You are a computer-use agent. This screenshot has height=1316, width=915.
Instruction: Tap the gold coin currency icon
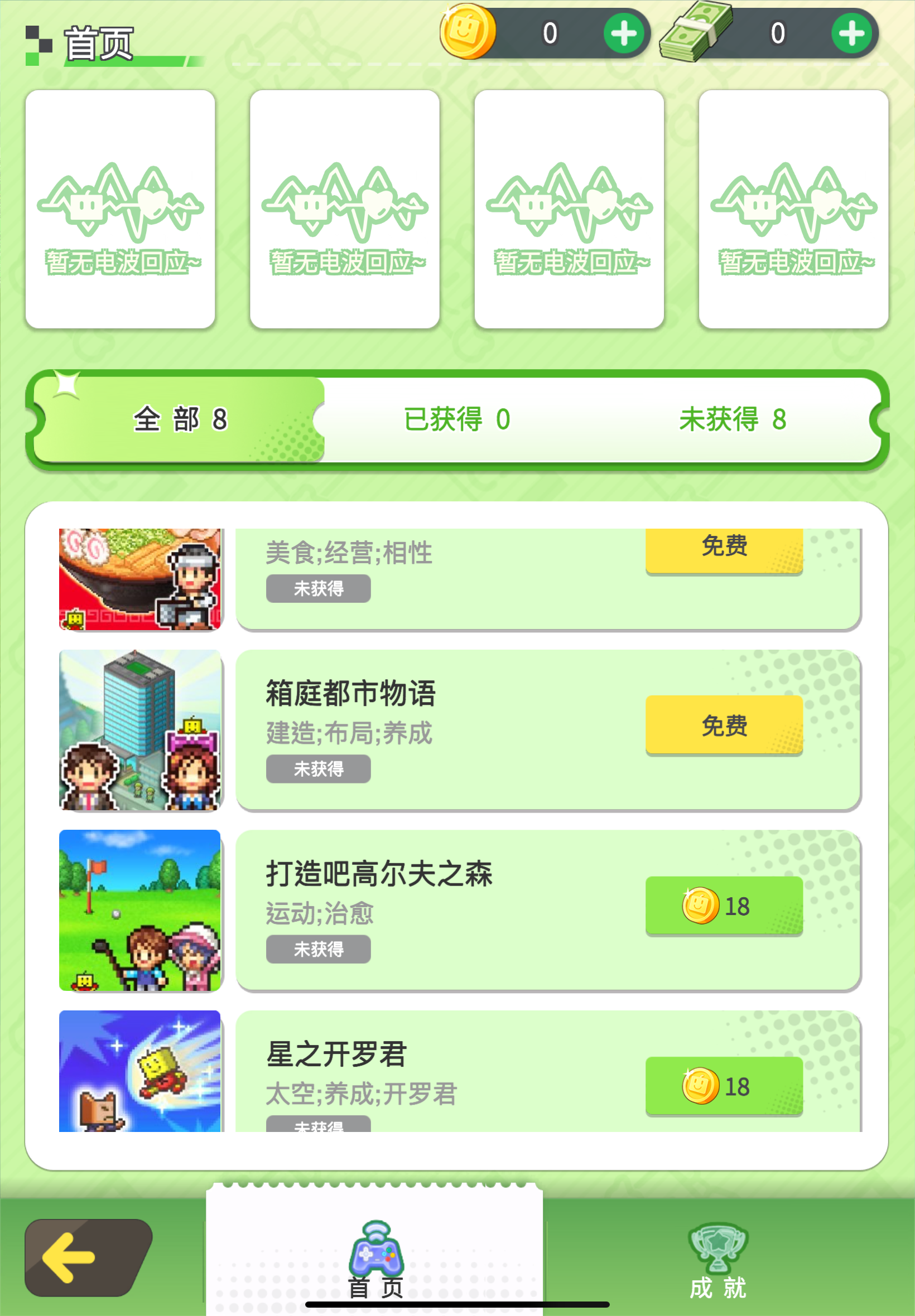[x=469, y=33]
